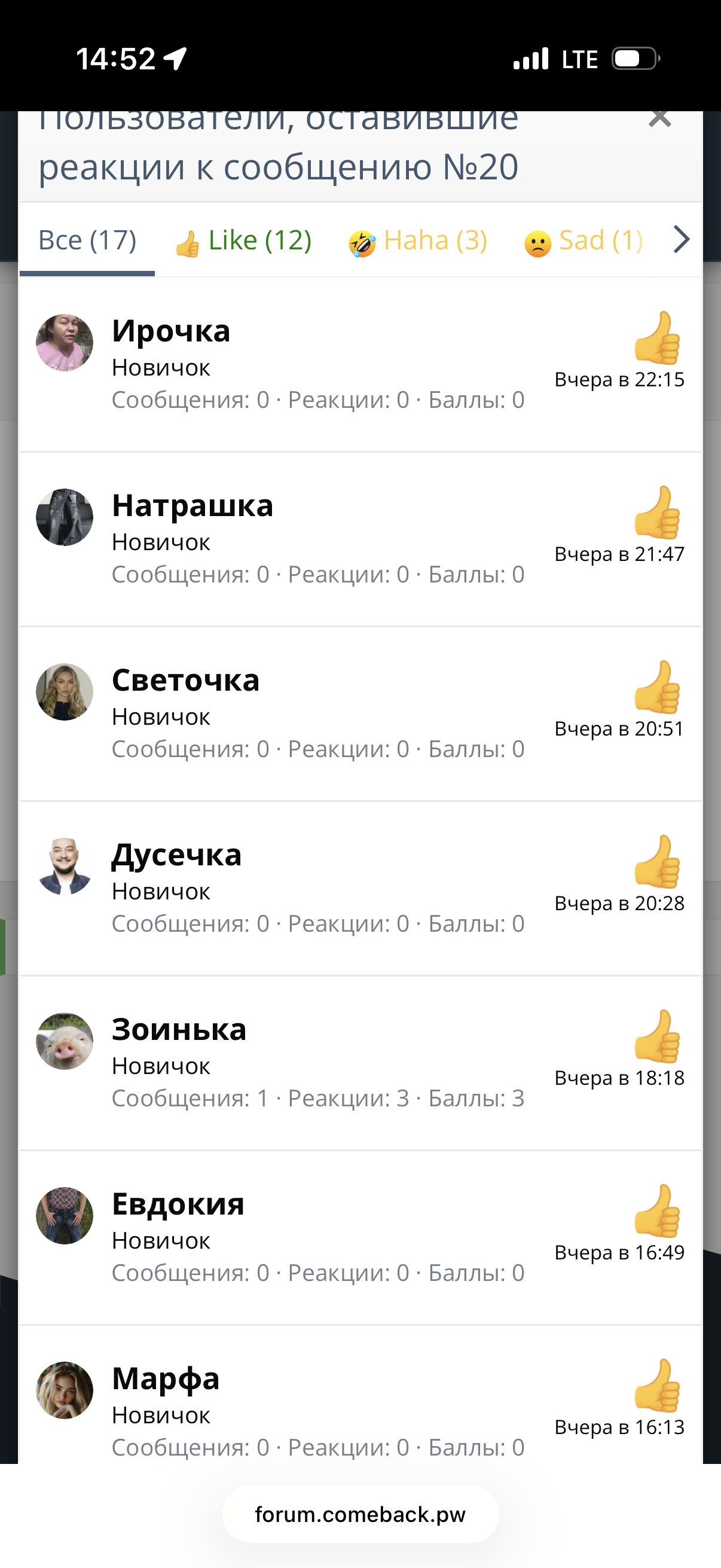
Task: Open Марфа's profile
Action: click(x=166, y=1378)
